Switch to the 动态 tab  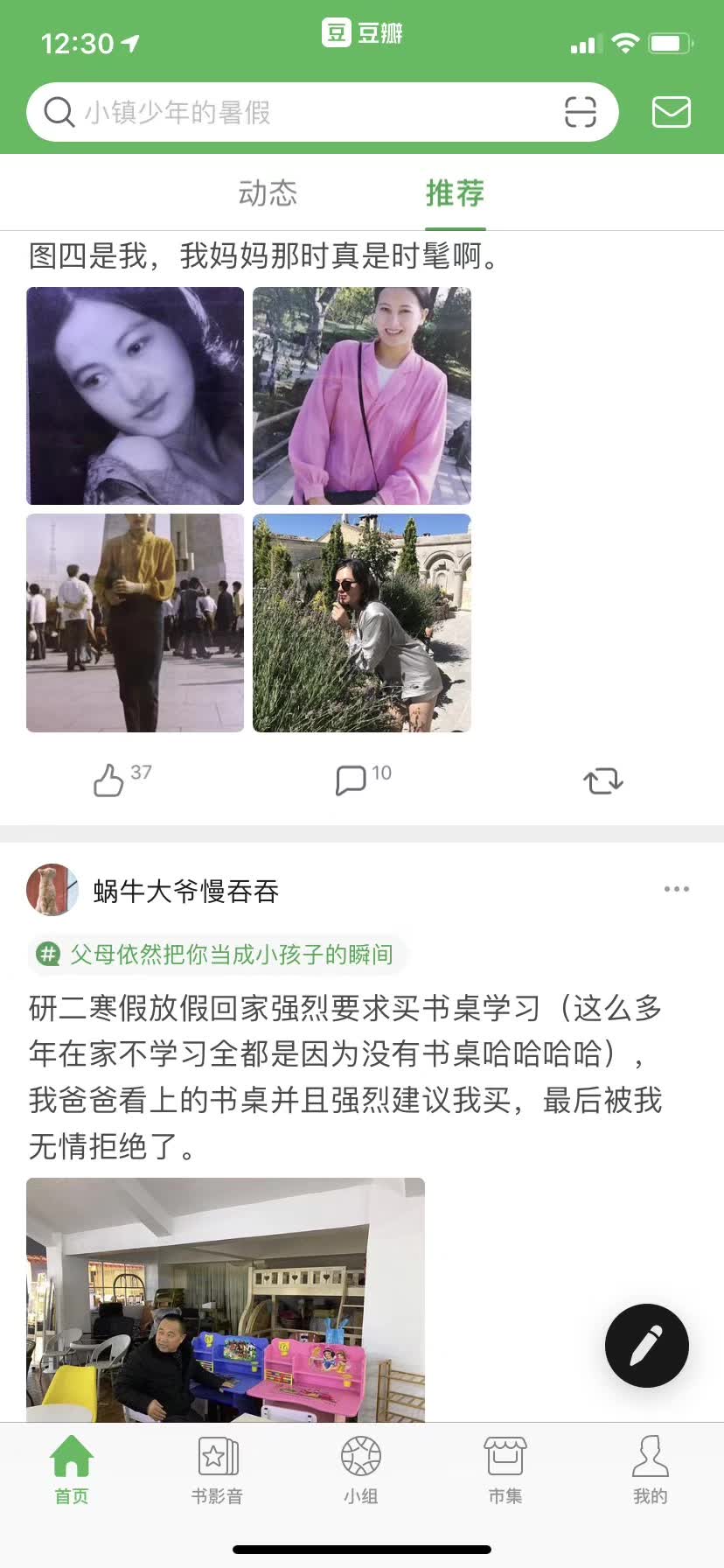(268, 192)
